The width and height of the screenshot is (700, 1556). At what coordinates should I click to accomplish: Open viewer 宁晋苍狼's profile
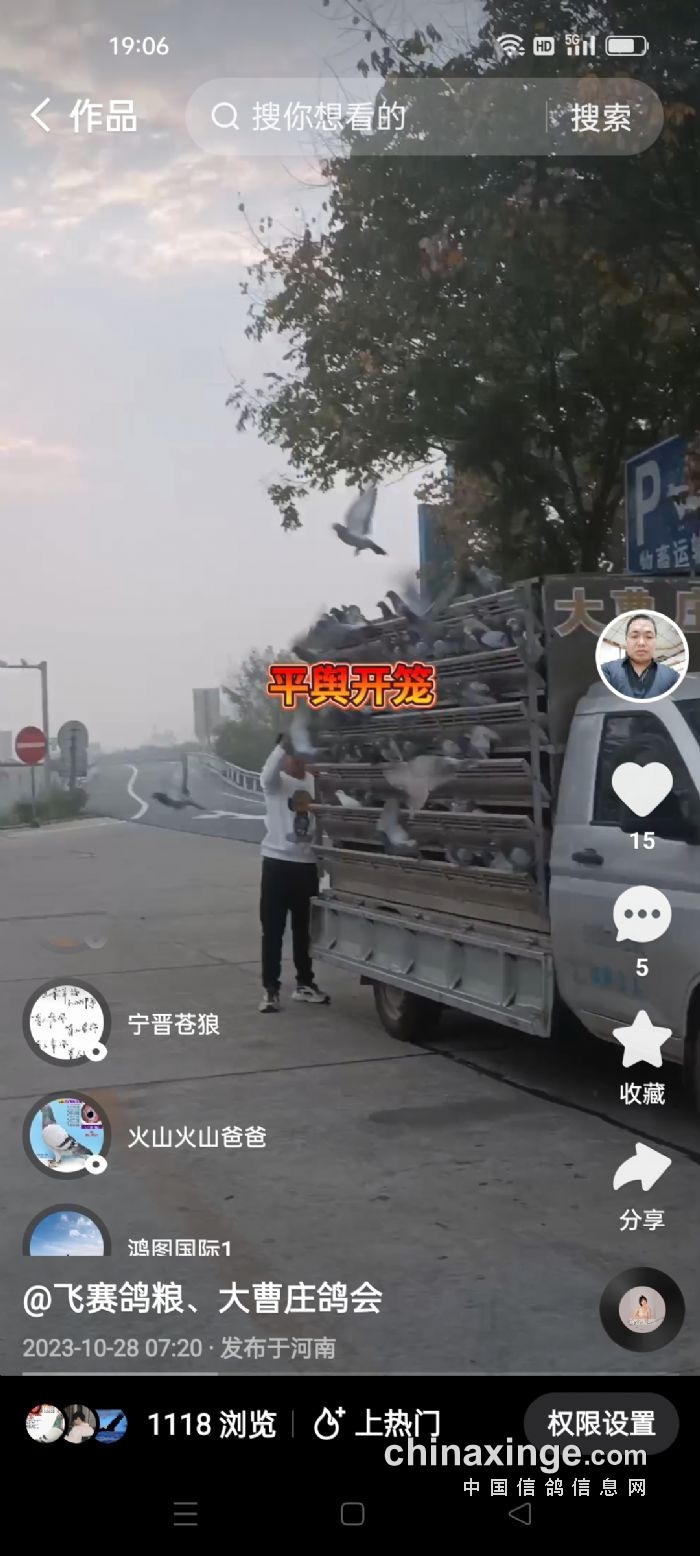click(67, 1022)
